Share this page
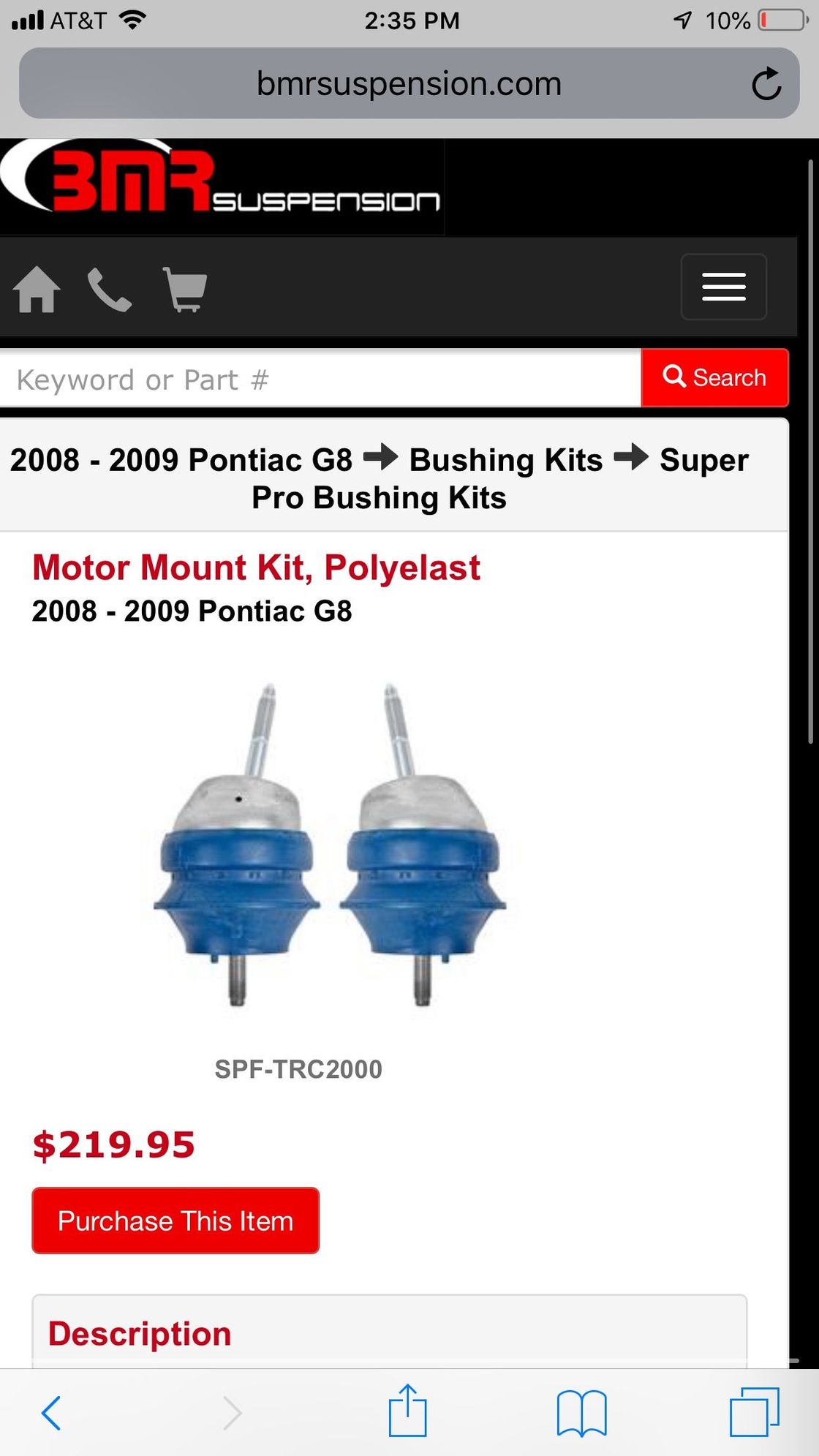The width and height of the screenshot is (819, 1456). [x=407, y=1411]
